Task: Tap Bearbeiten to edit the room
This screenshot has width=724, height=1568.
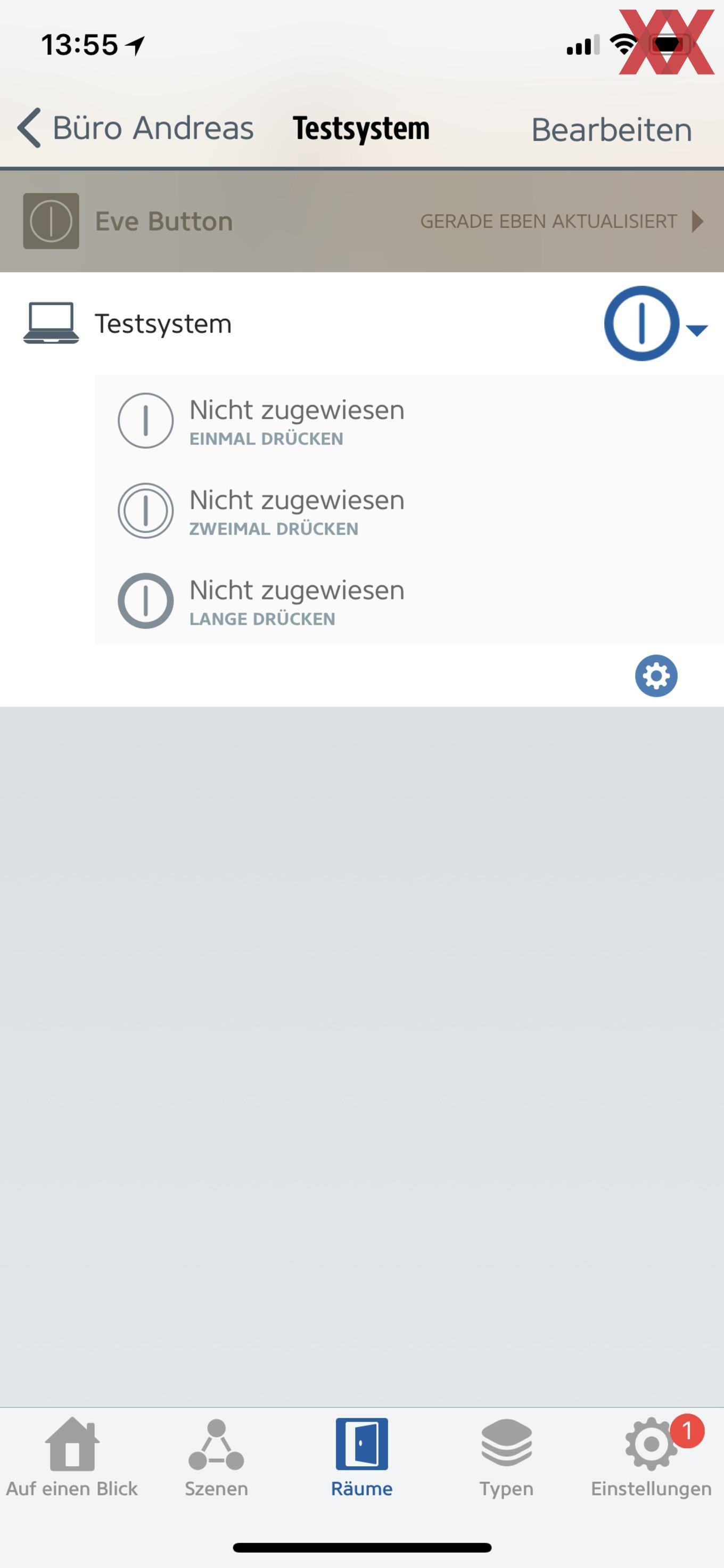Action: click(612, 130)
